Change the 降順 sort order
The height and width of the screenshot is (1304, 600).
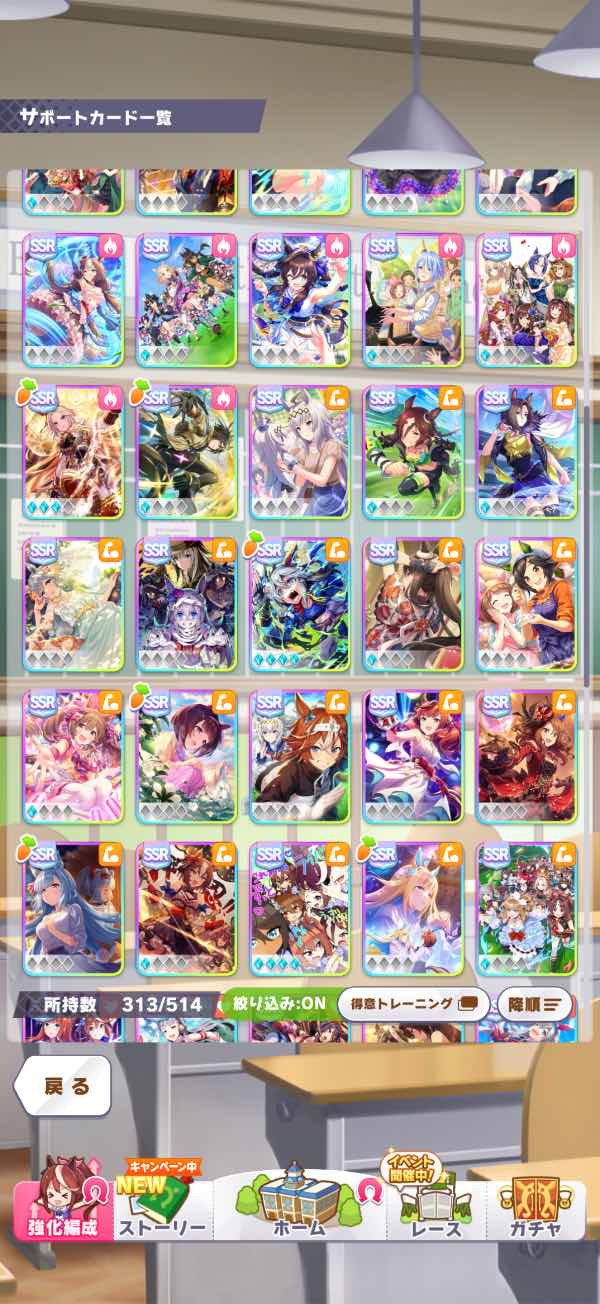(x=535, y=1004)
